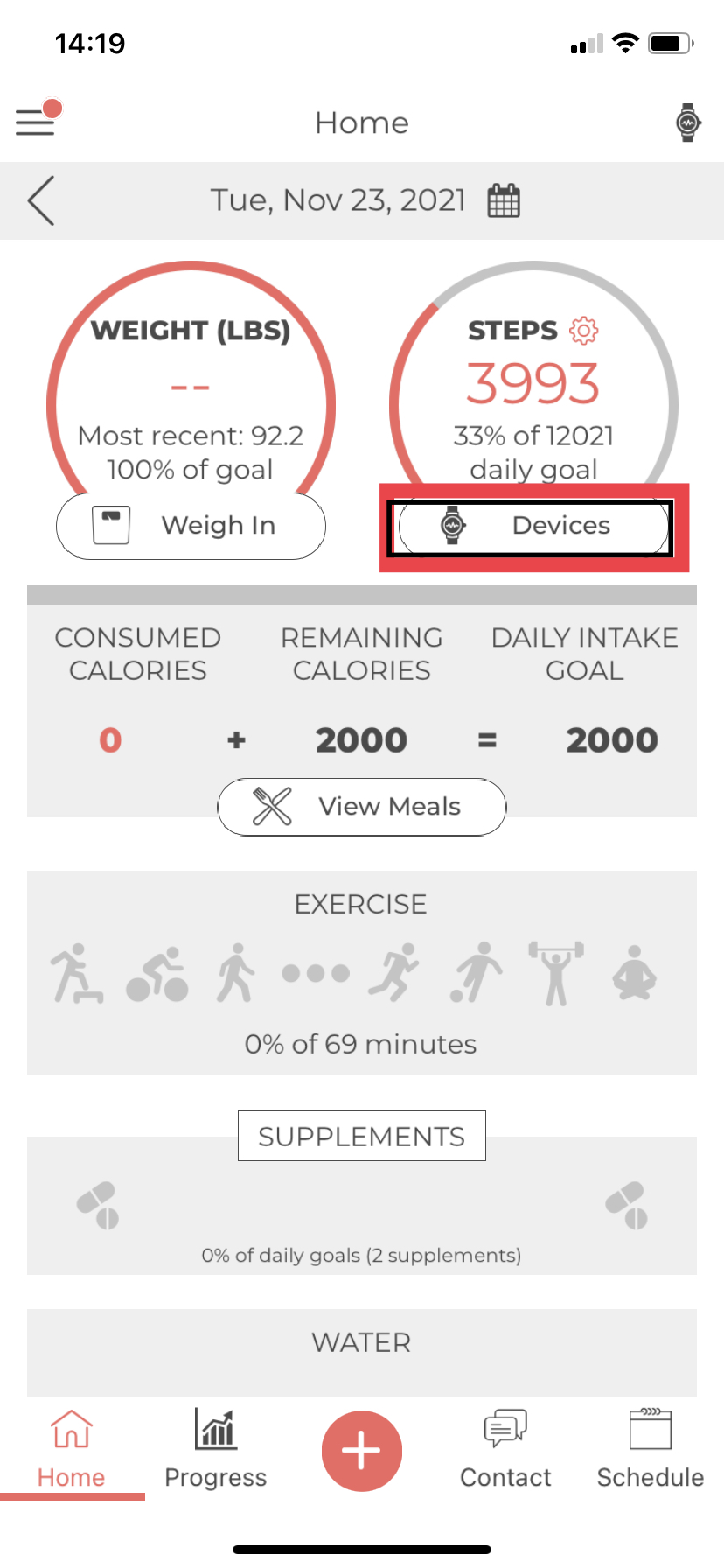The height and width of the screenshot is (1568, 724).
Task: Switch to the Home tab
Action: [x=72, y=1448]
